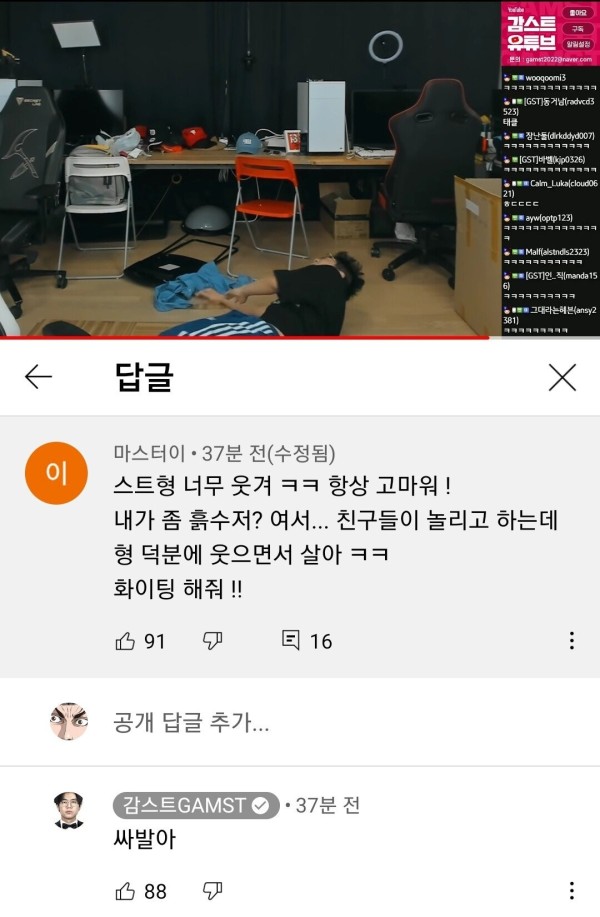Close the 답글 replies panel
The image size is (600, 917).
coord(562,377)
